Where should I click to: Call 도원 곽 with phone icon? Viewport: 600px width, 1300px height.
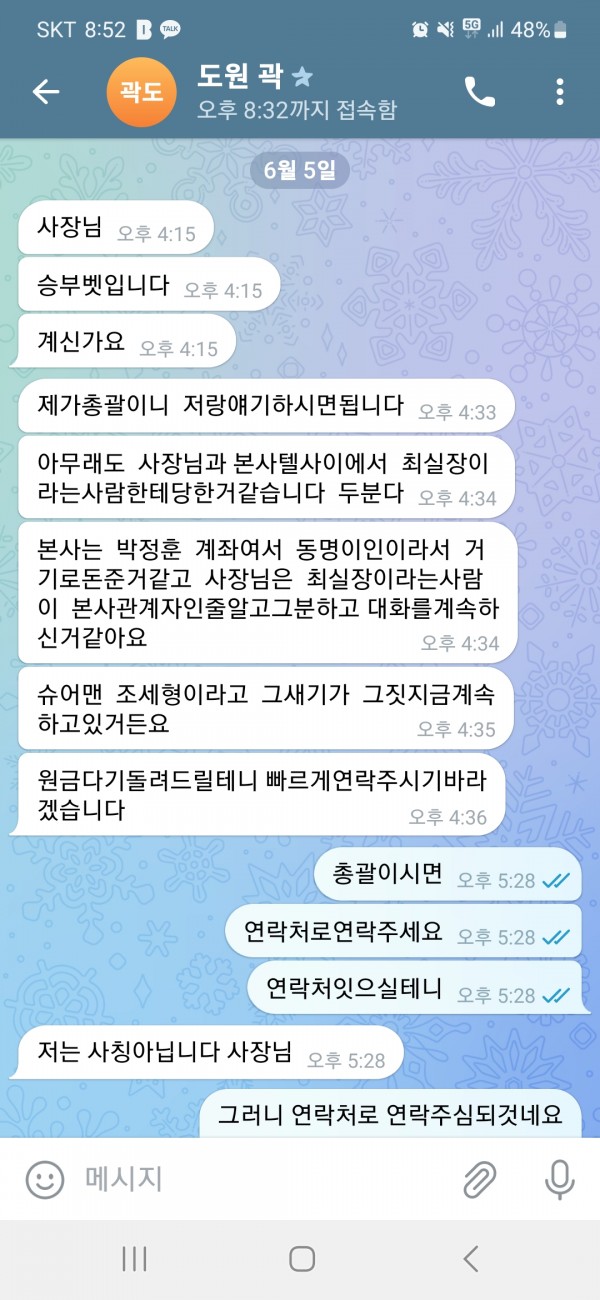tap(480, 92)
